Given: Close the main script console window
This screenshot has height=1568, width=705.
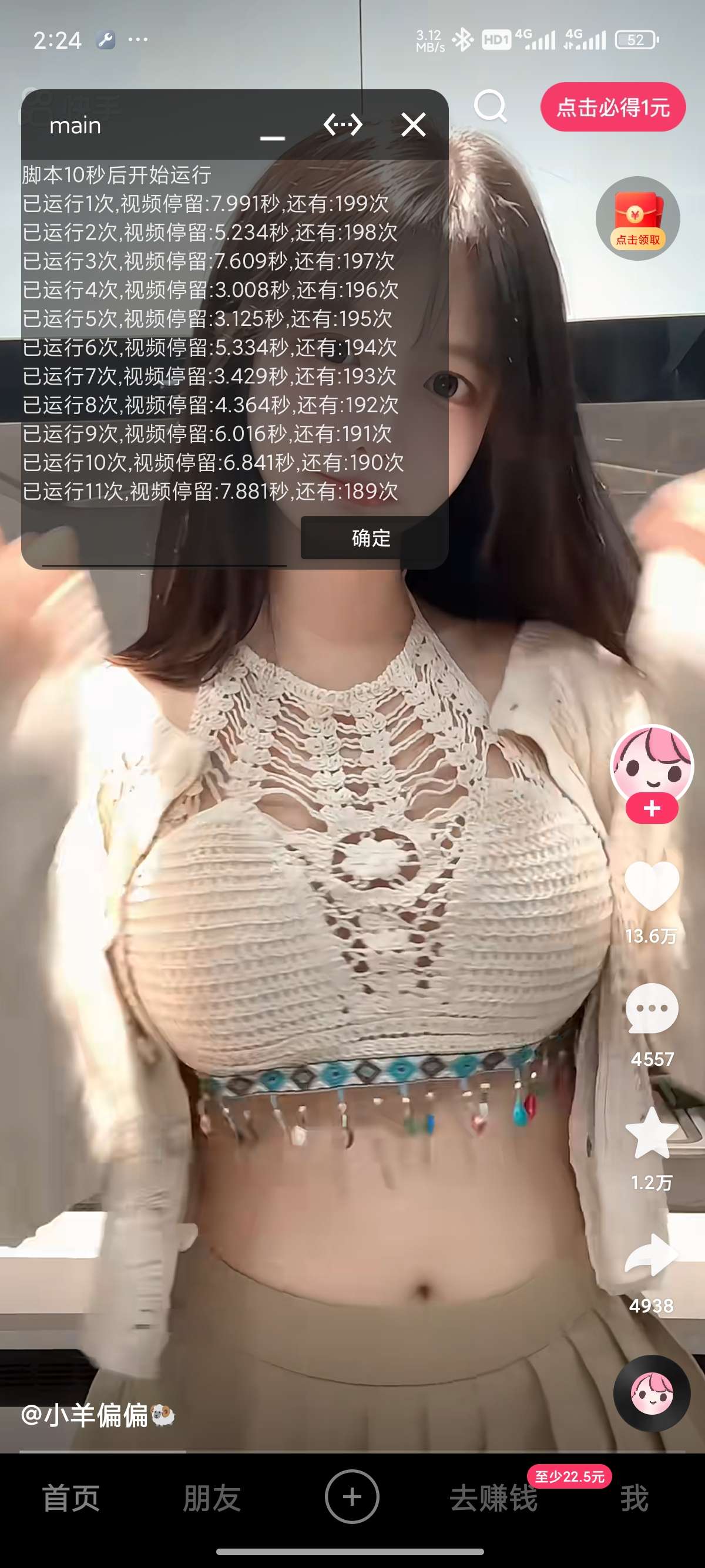Looking at the screenshot, I should (414, 125).
